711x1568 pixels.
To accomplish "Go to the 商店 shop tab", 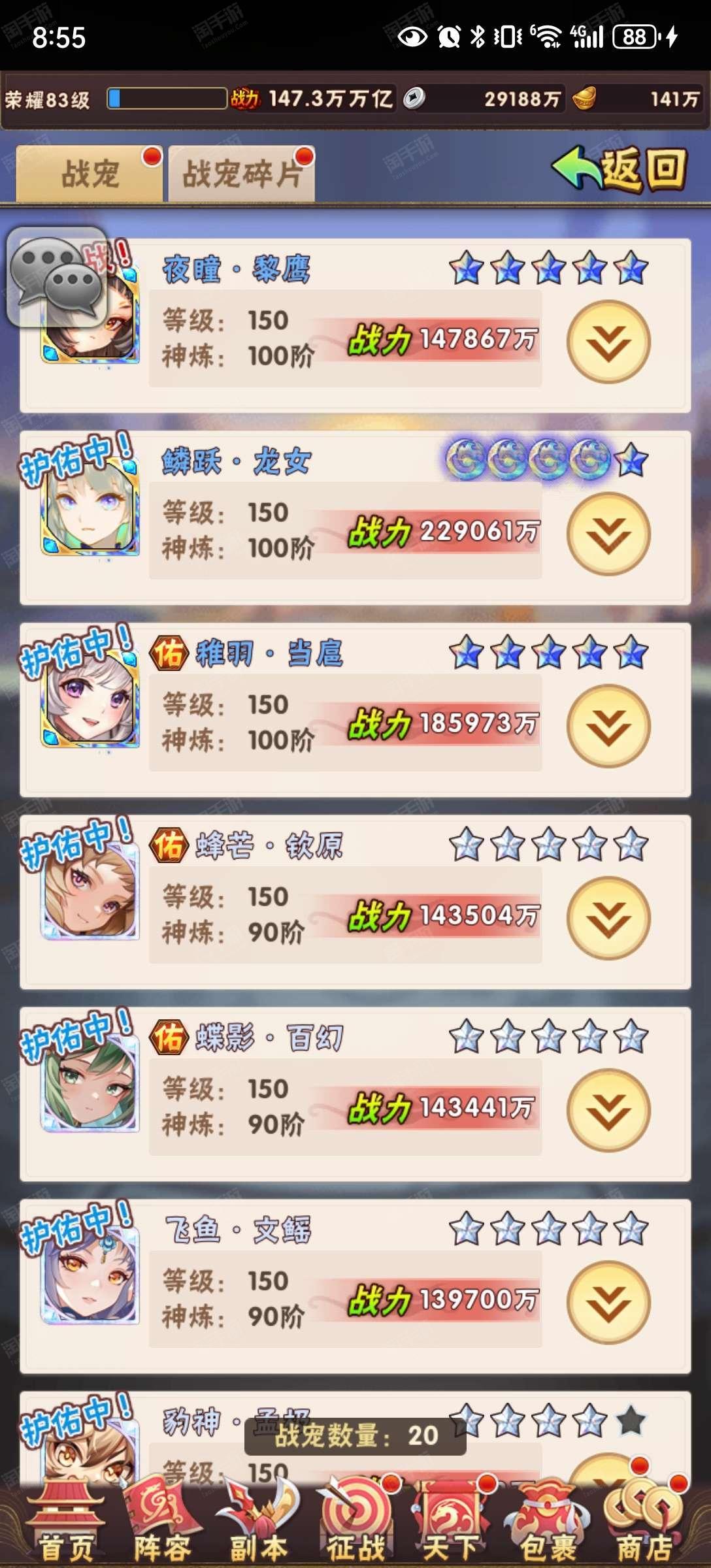I will click(644, 1521).
